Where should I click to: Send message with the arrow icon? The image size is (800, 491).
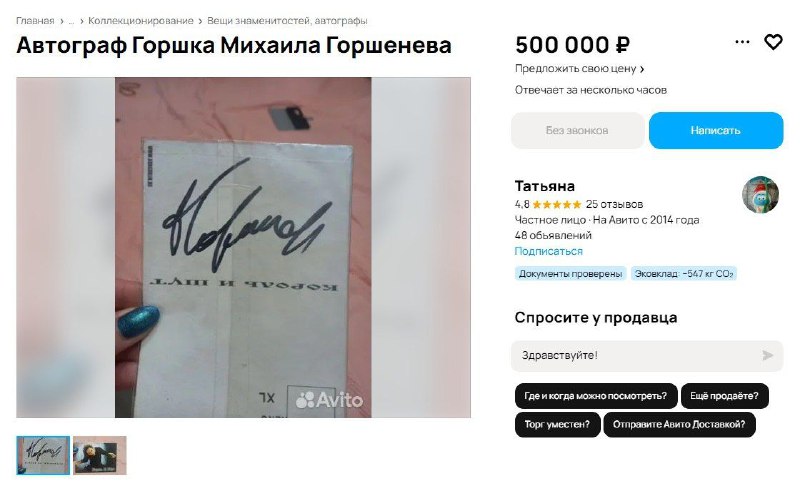pos(767,355)
